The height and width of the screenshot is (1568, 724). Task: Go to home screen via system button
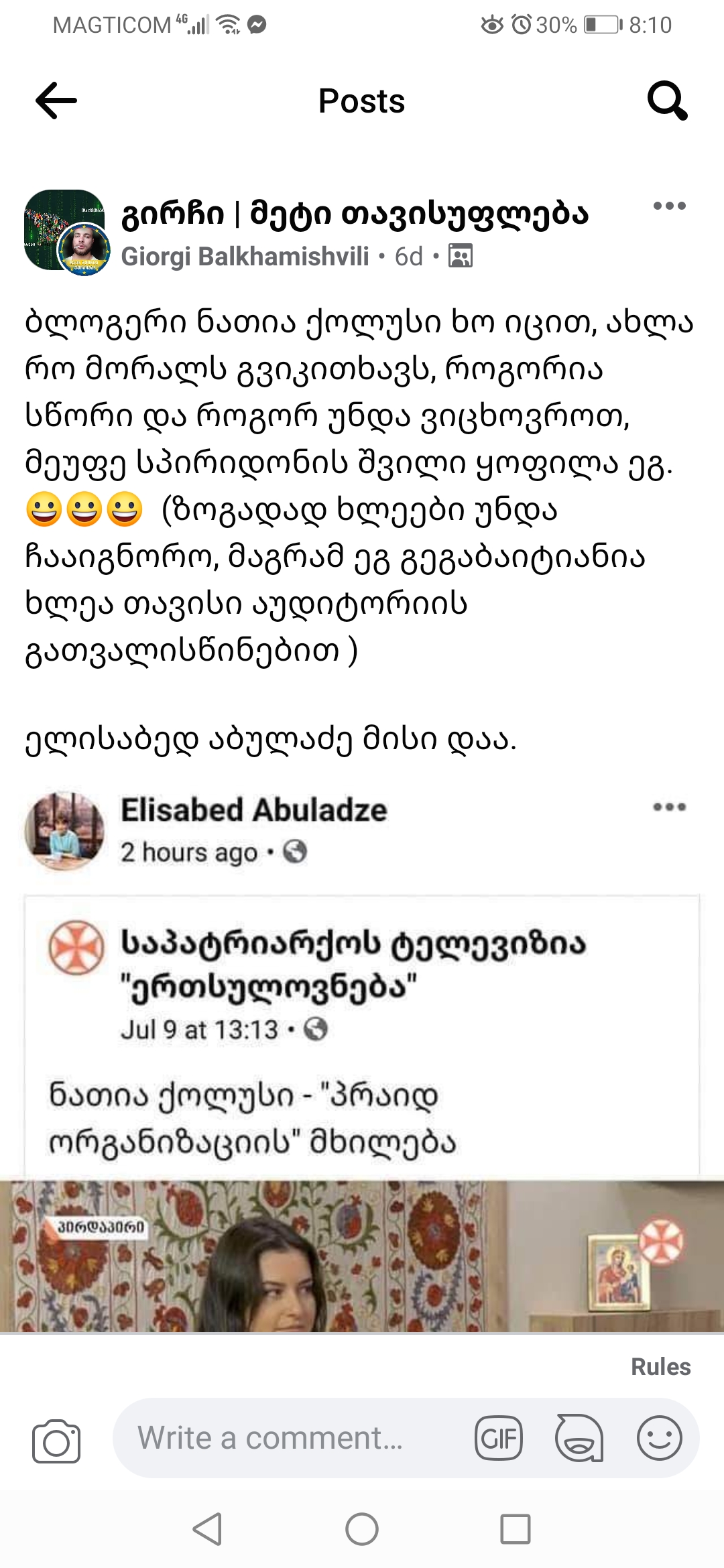(x=362, y=1529)
